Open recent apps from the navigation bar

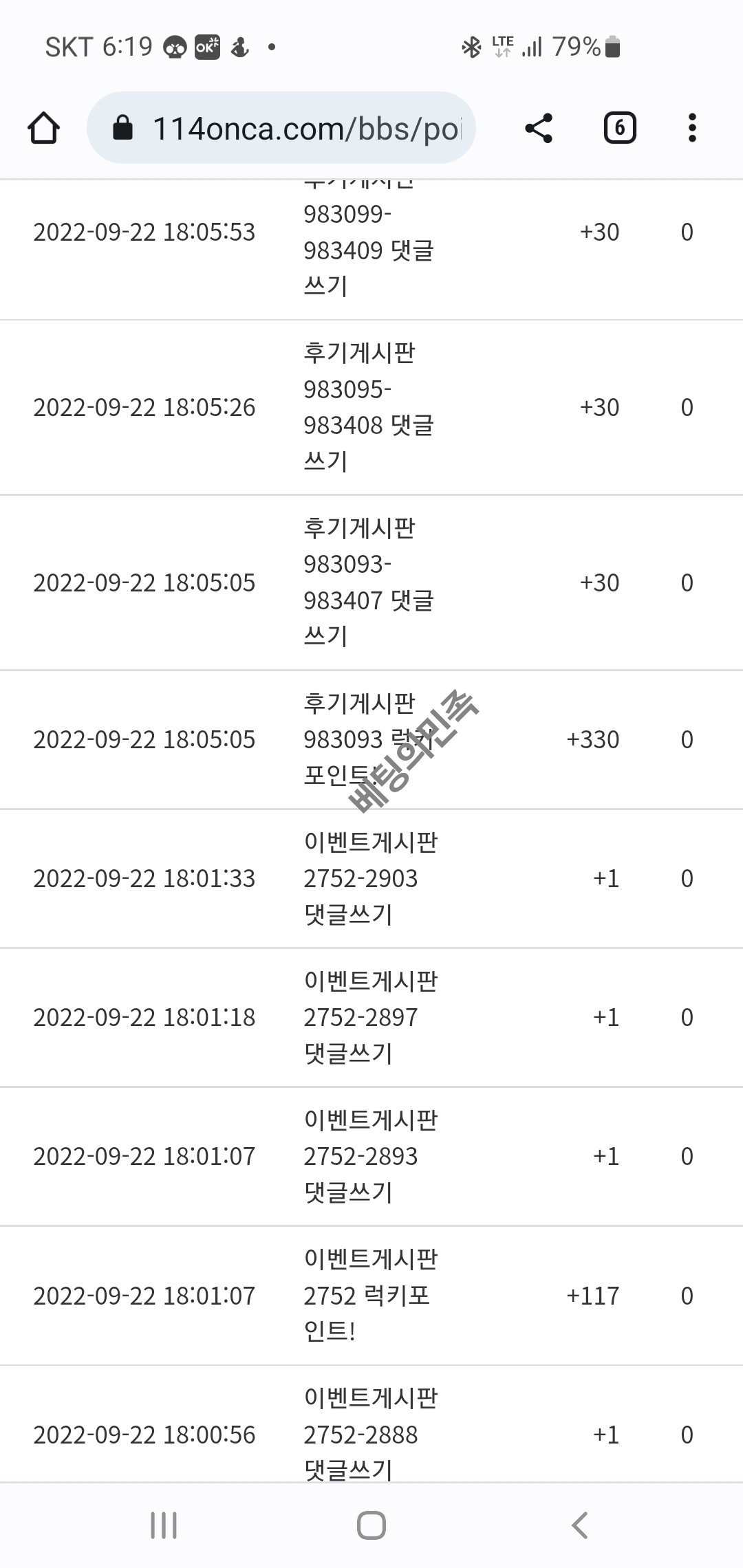point(164,1525)
